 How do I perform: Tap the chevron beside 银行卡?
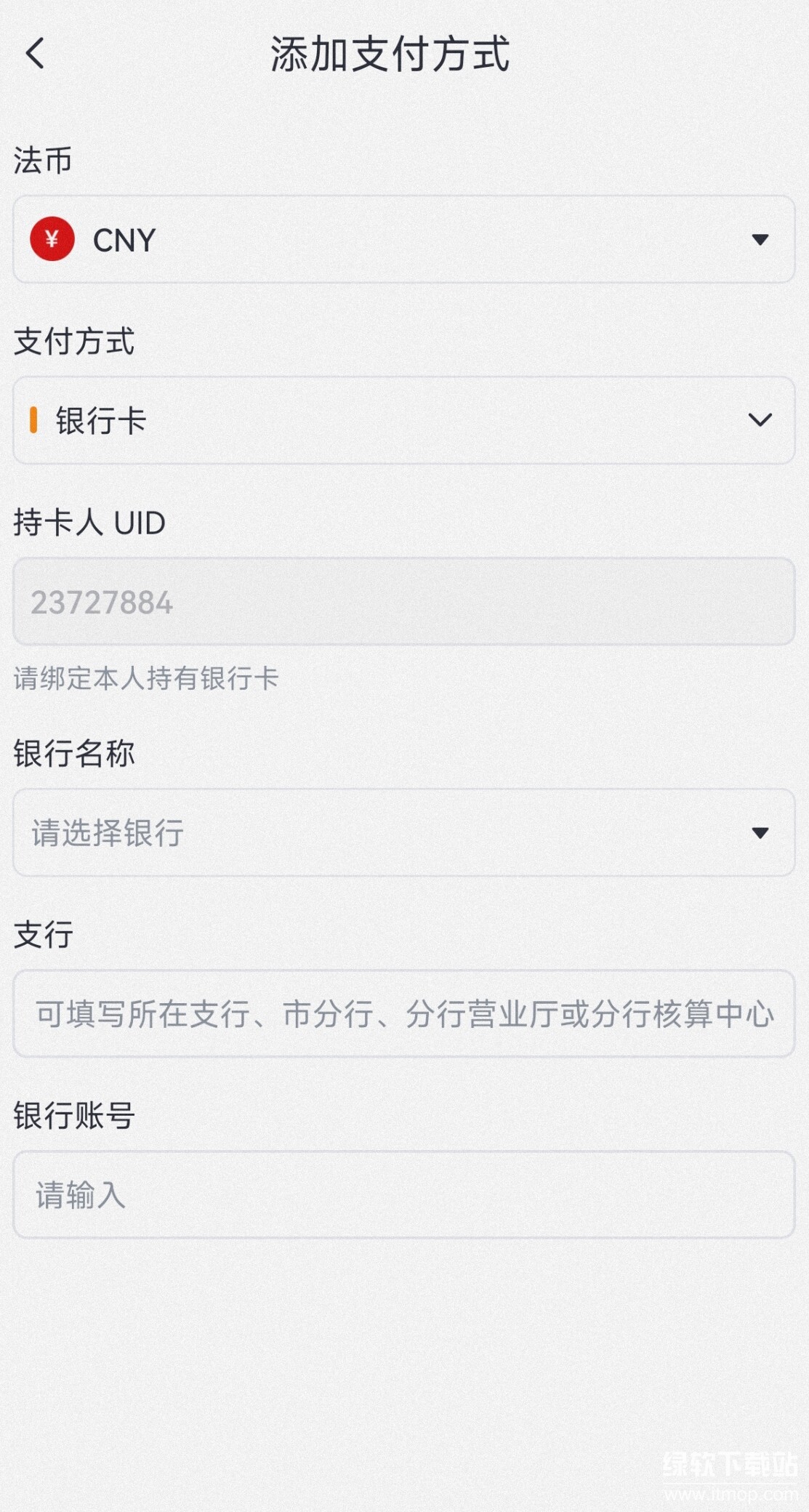760,420
